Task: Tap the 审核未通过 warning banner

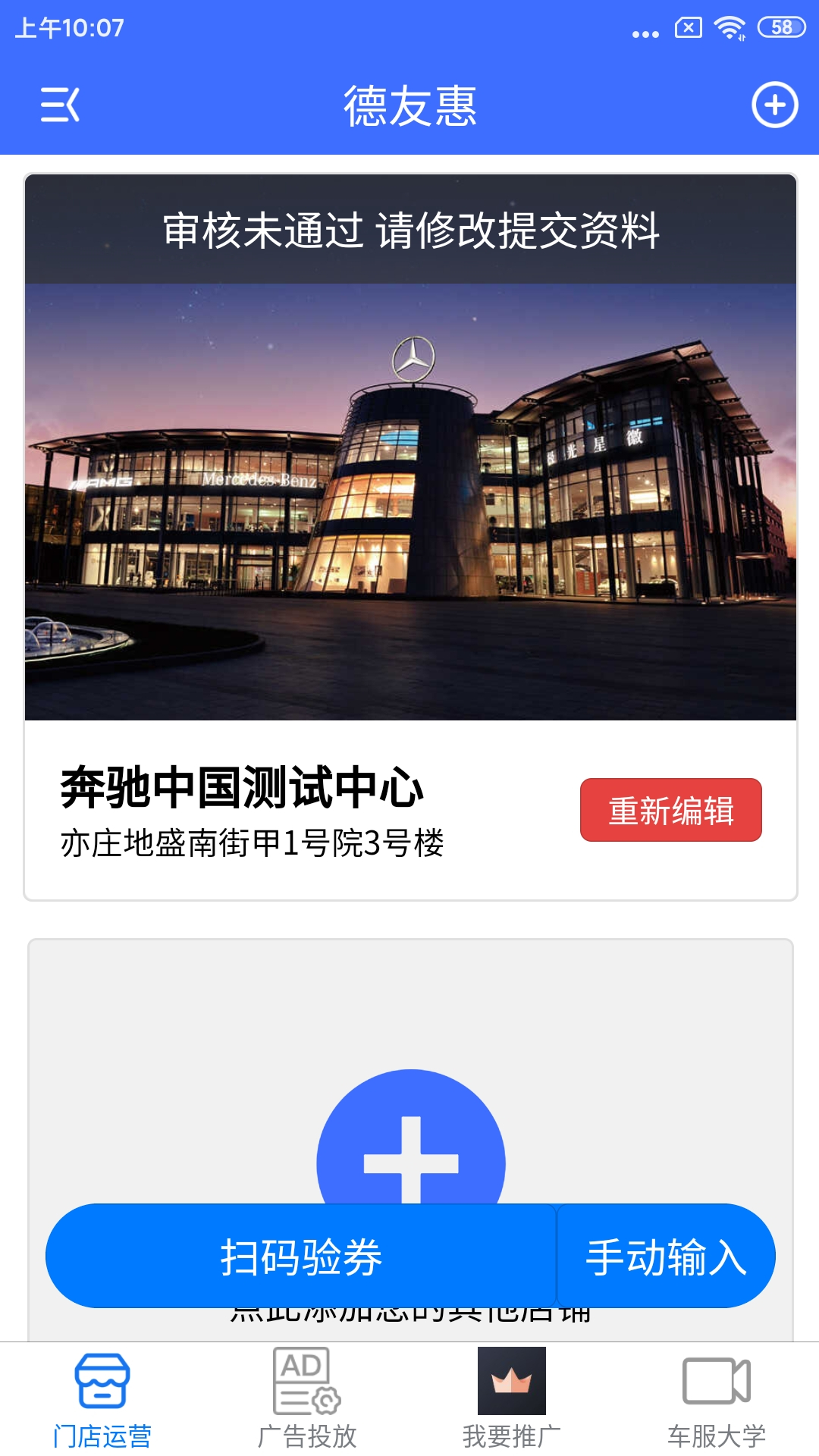Action: (409, 231)
